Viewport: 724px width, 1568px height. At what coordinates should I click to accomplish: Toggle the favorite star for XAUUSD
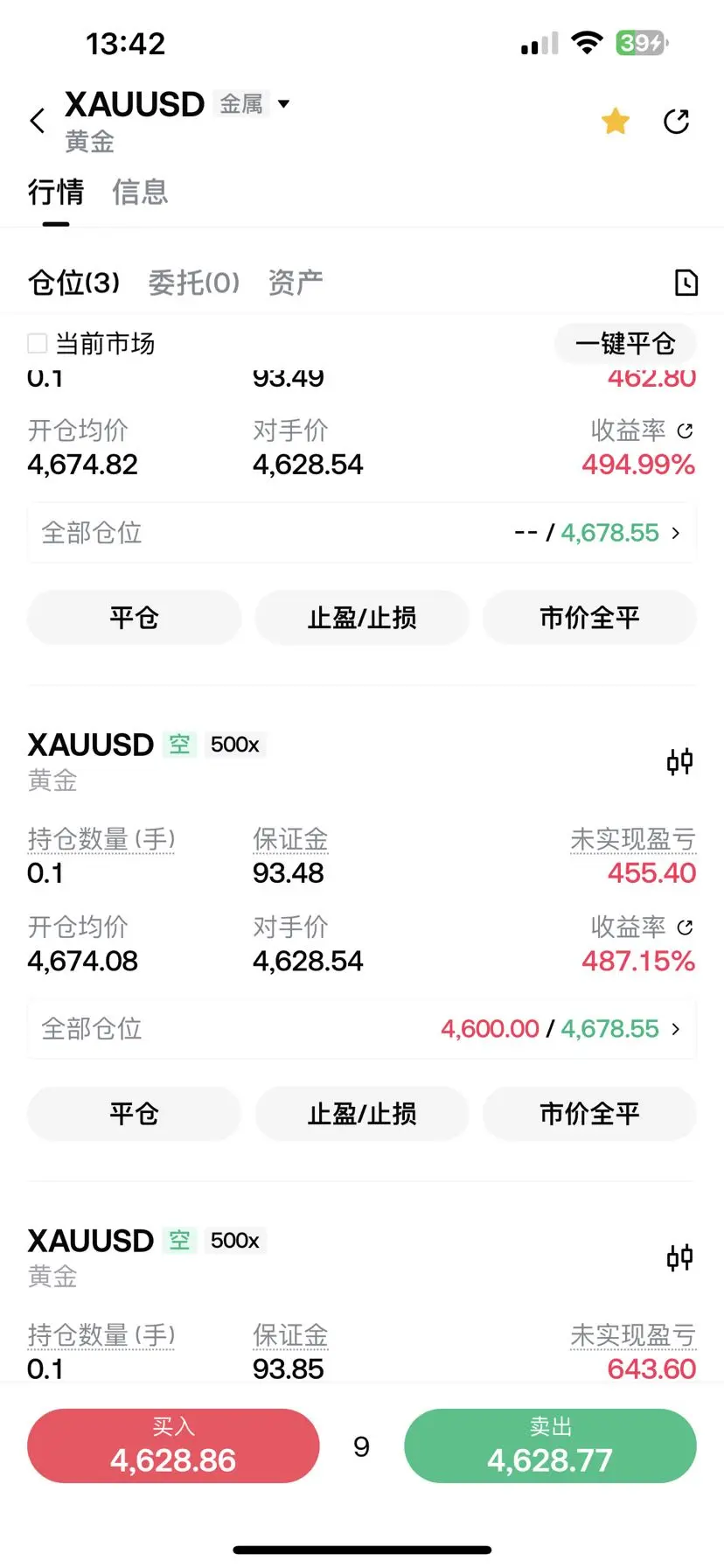coord(616,121)
